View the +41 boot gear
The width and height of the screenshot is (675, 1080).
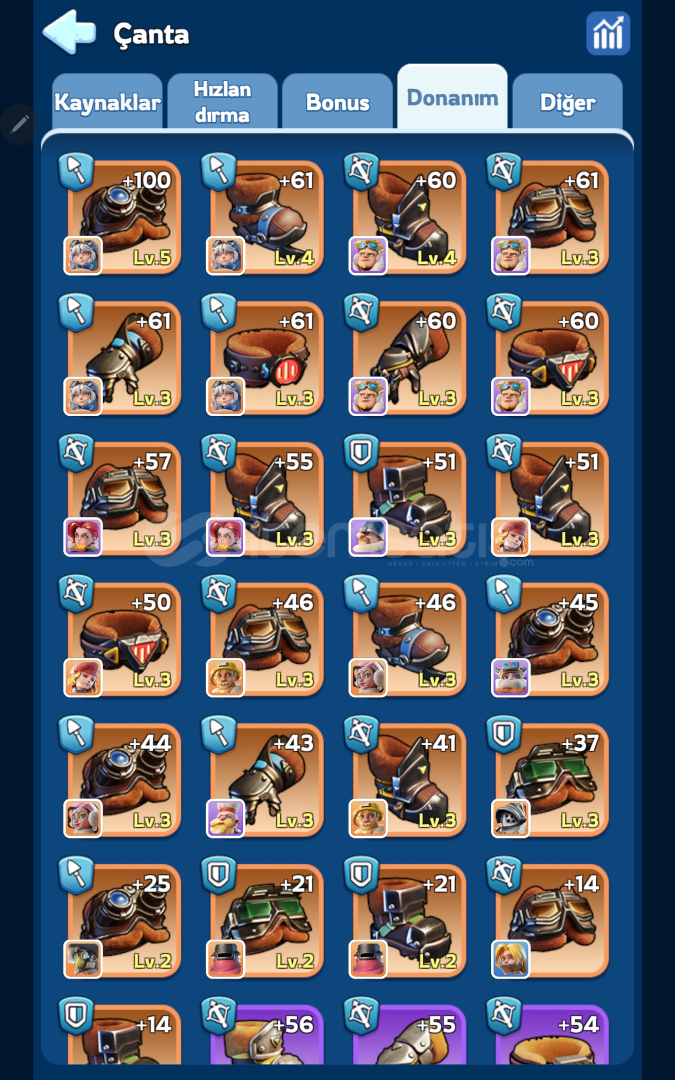[408, 780]
